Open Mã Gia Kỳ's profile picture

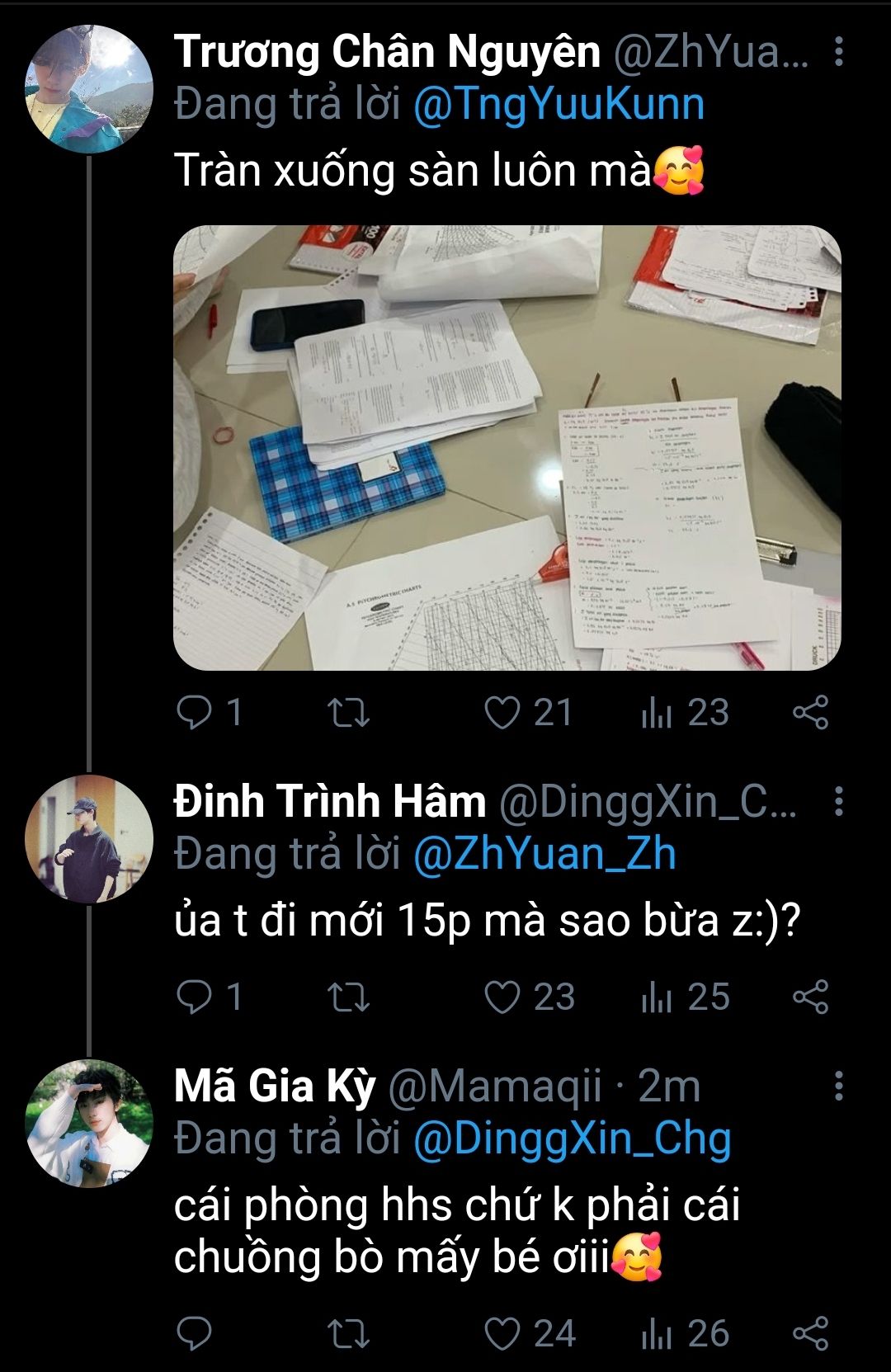click(x=89, y=1124)
